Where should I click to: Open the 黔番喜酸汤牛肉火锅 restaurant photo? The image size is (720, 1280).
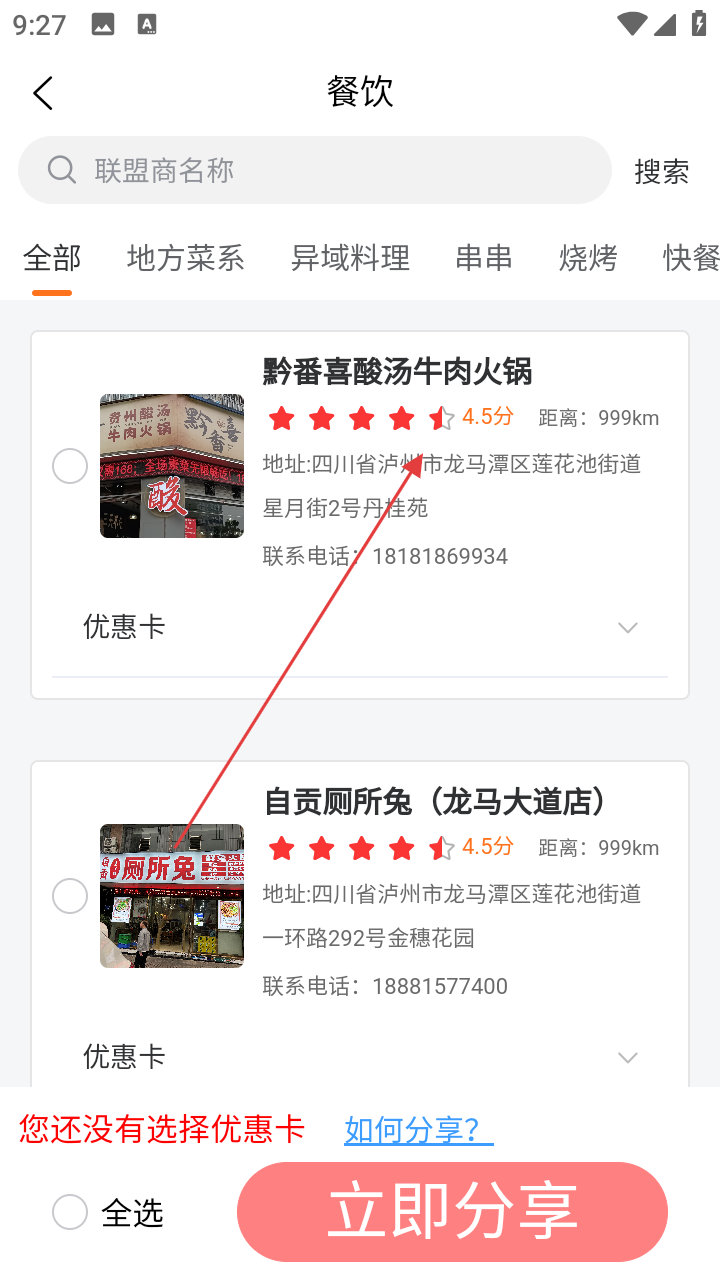[x=172, y=466]
